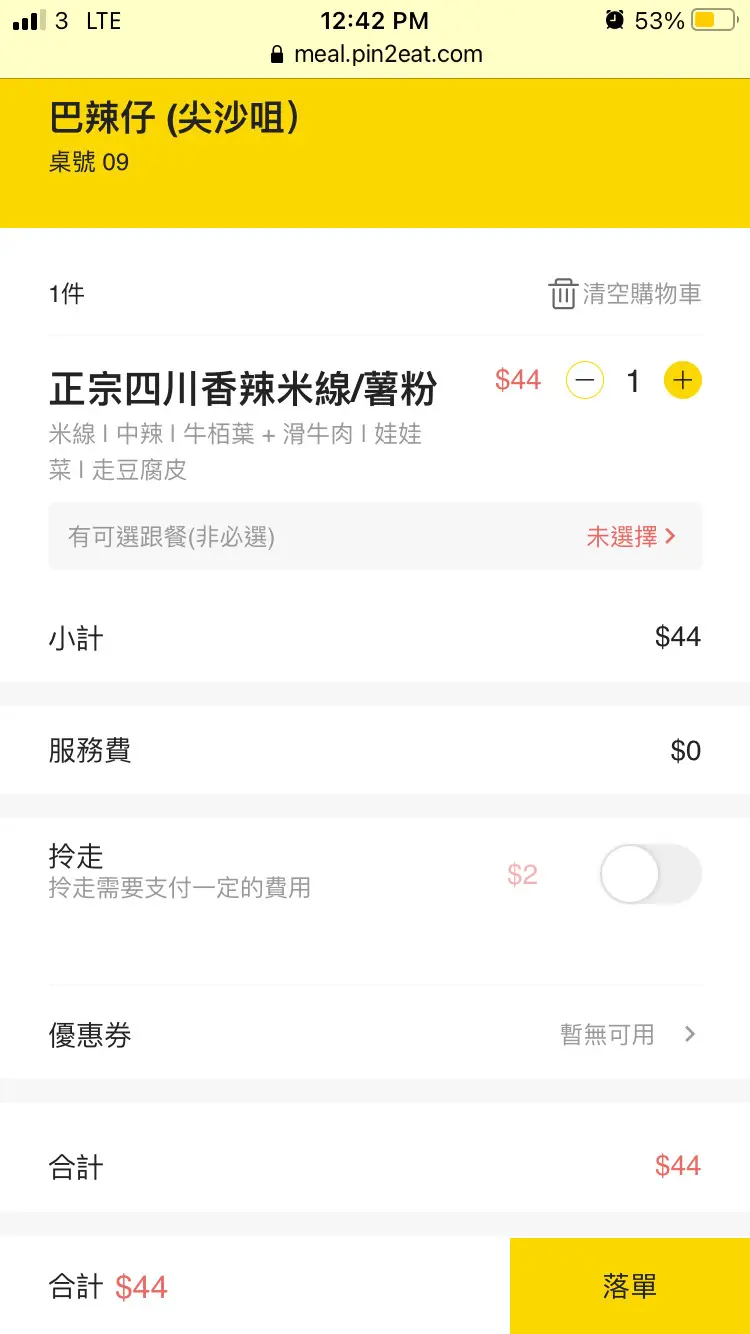Place the order with 落單
The height and width of the screenshot is (1334, 750).
[x=630, y=1286]
